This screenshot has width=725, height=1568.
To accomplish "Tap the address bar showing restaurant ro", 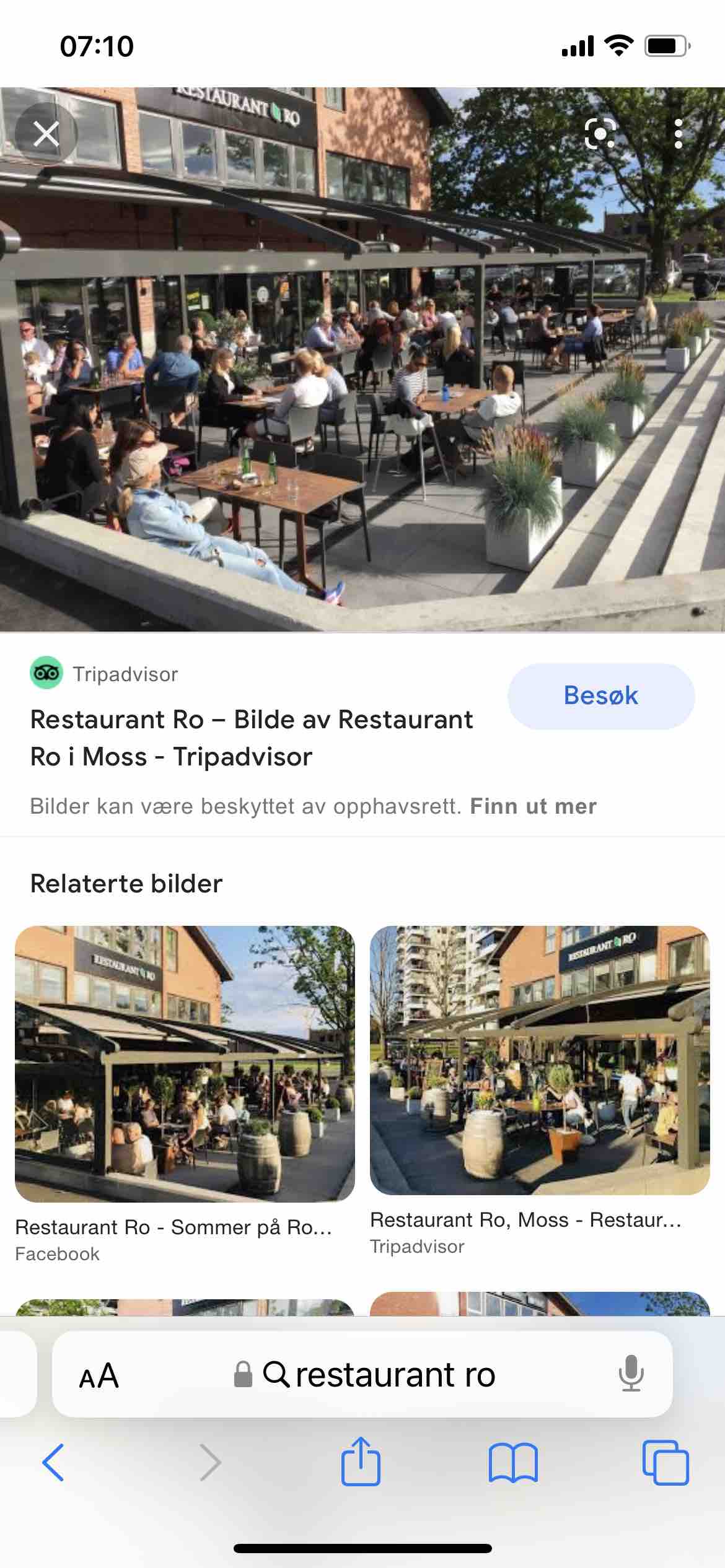I will point(378,1375).
